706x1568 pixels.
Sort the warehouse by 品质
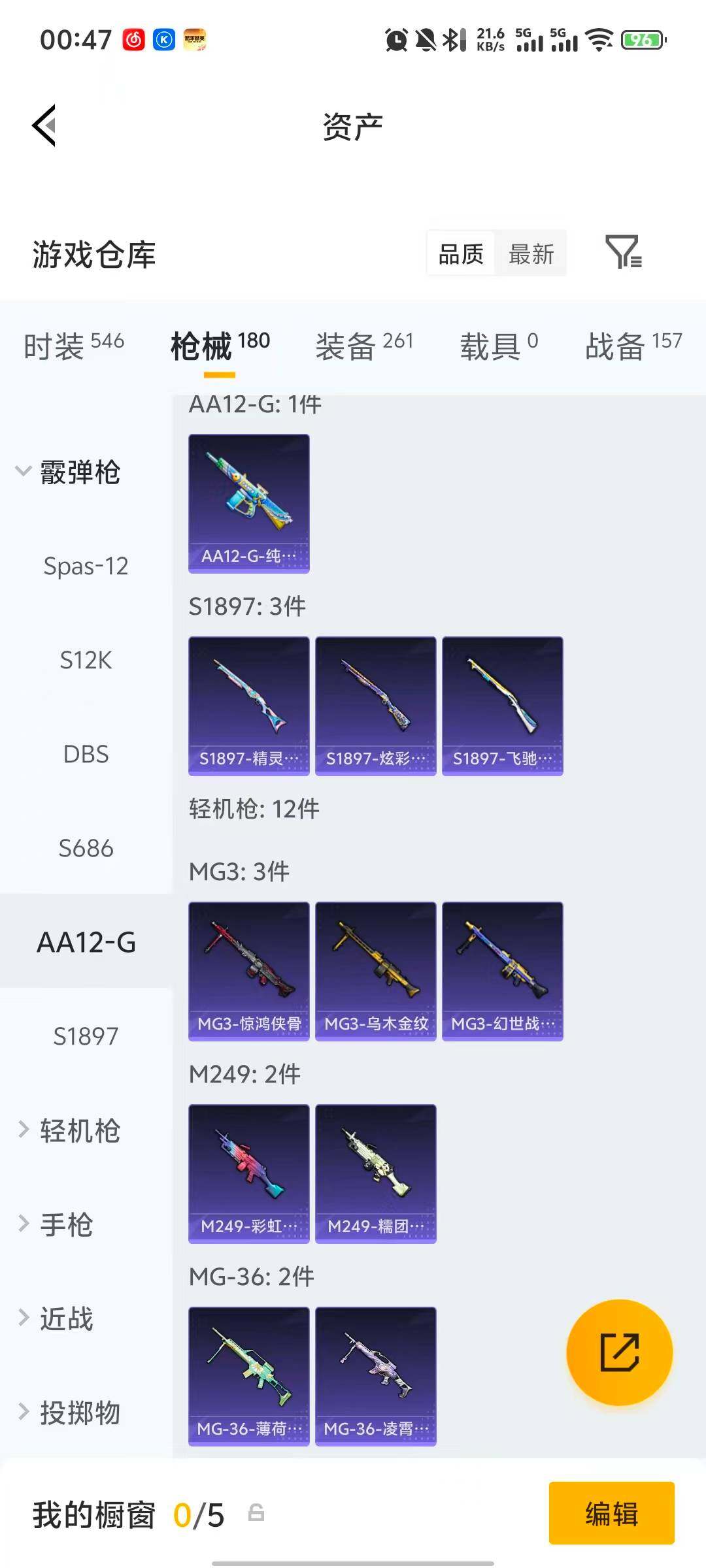pyautogui.click(x=461, y=254)
